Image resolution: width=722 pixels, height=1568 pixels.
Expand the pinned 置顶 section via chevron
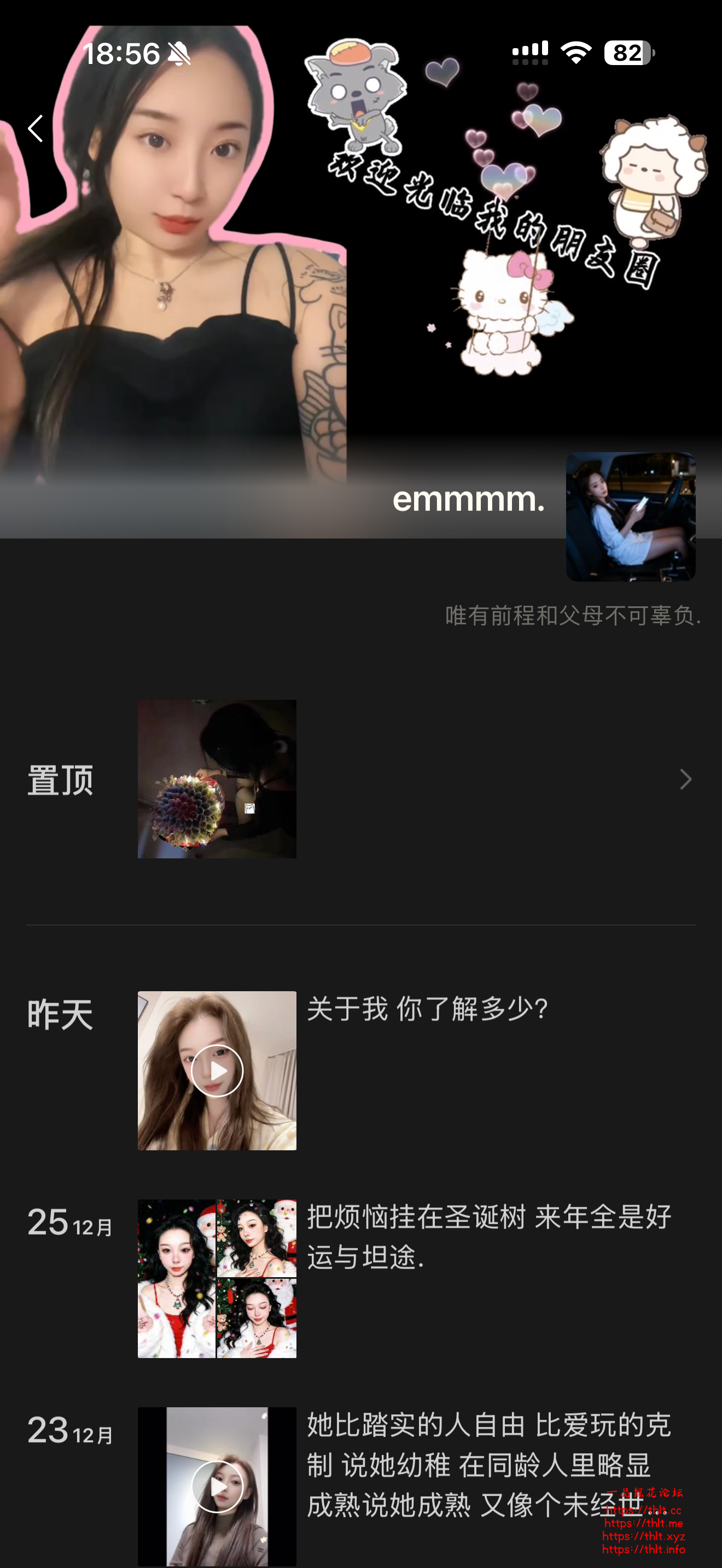point(685,779)
